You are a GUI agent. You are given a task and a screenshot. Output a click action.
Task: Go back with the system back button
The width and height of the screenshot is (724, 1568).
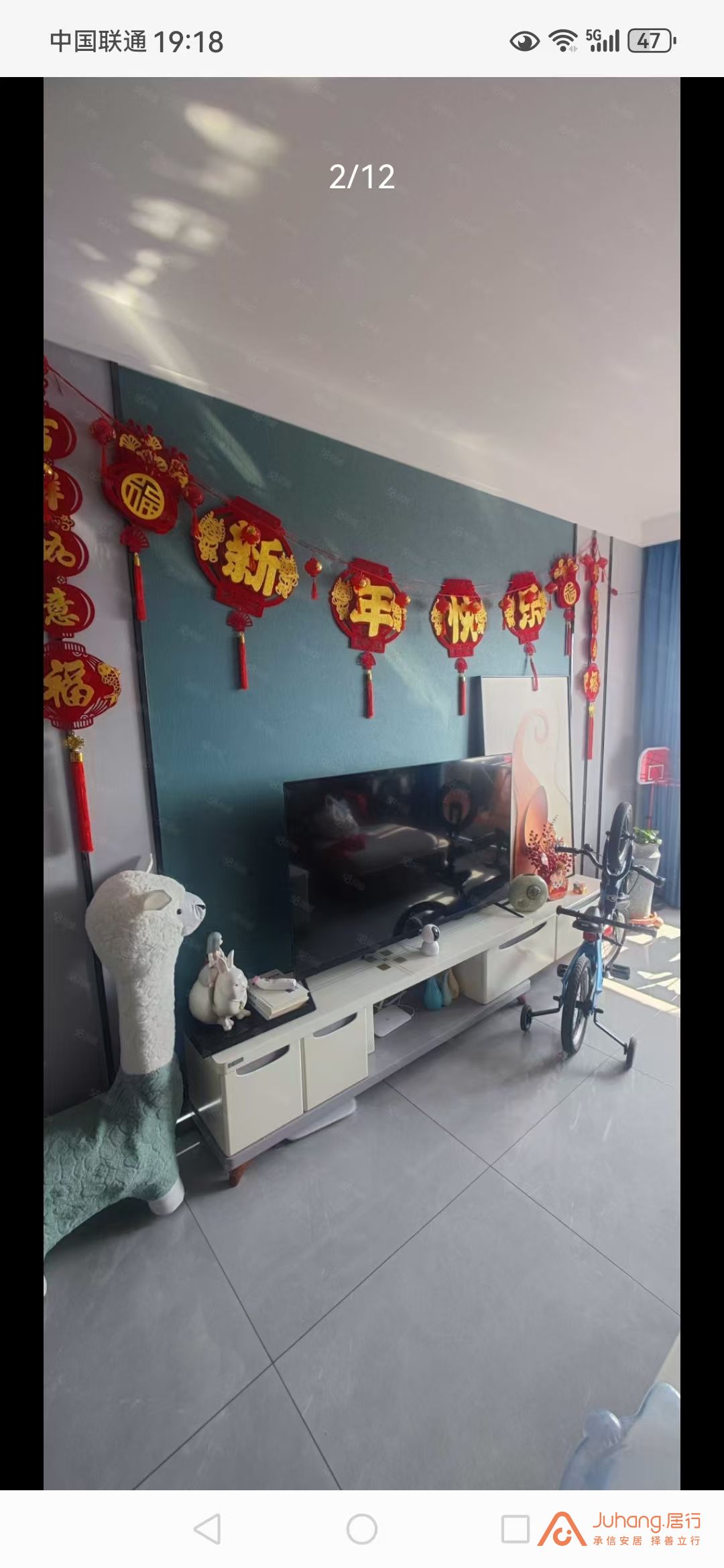[x=207, y=1530]
